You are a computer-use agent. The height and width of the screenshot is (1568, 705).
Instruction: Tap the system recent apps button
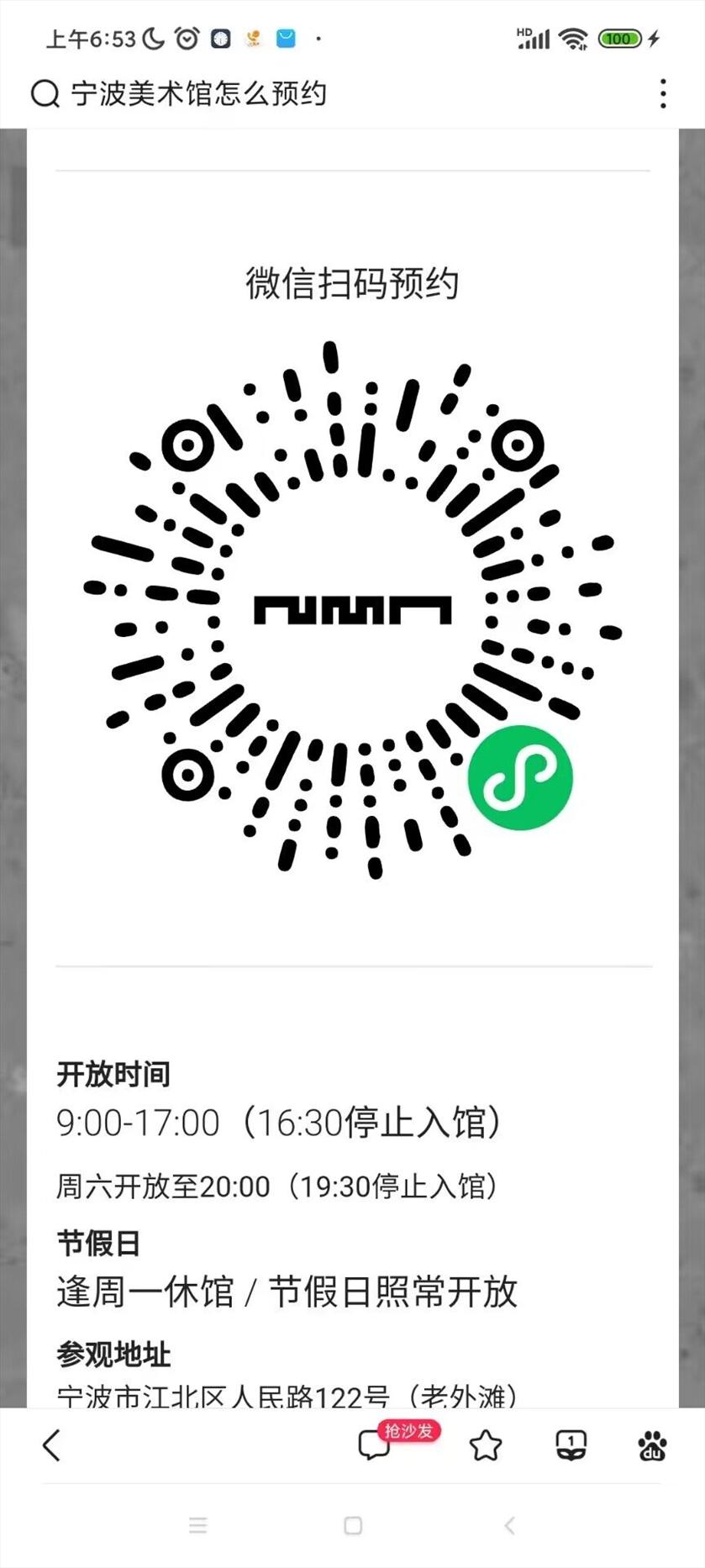[198, 1525]
